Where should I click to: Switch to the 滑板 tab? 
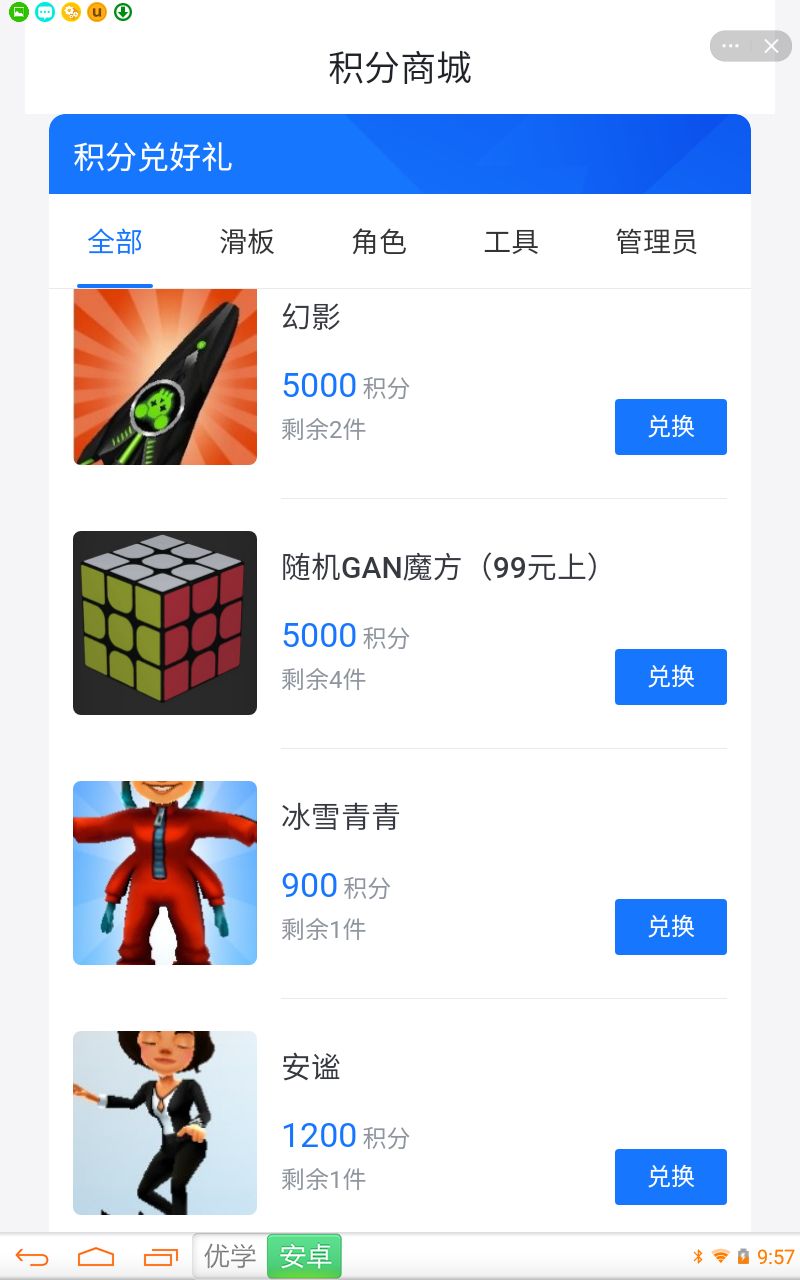point(247,242)
